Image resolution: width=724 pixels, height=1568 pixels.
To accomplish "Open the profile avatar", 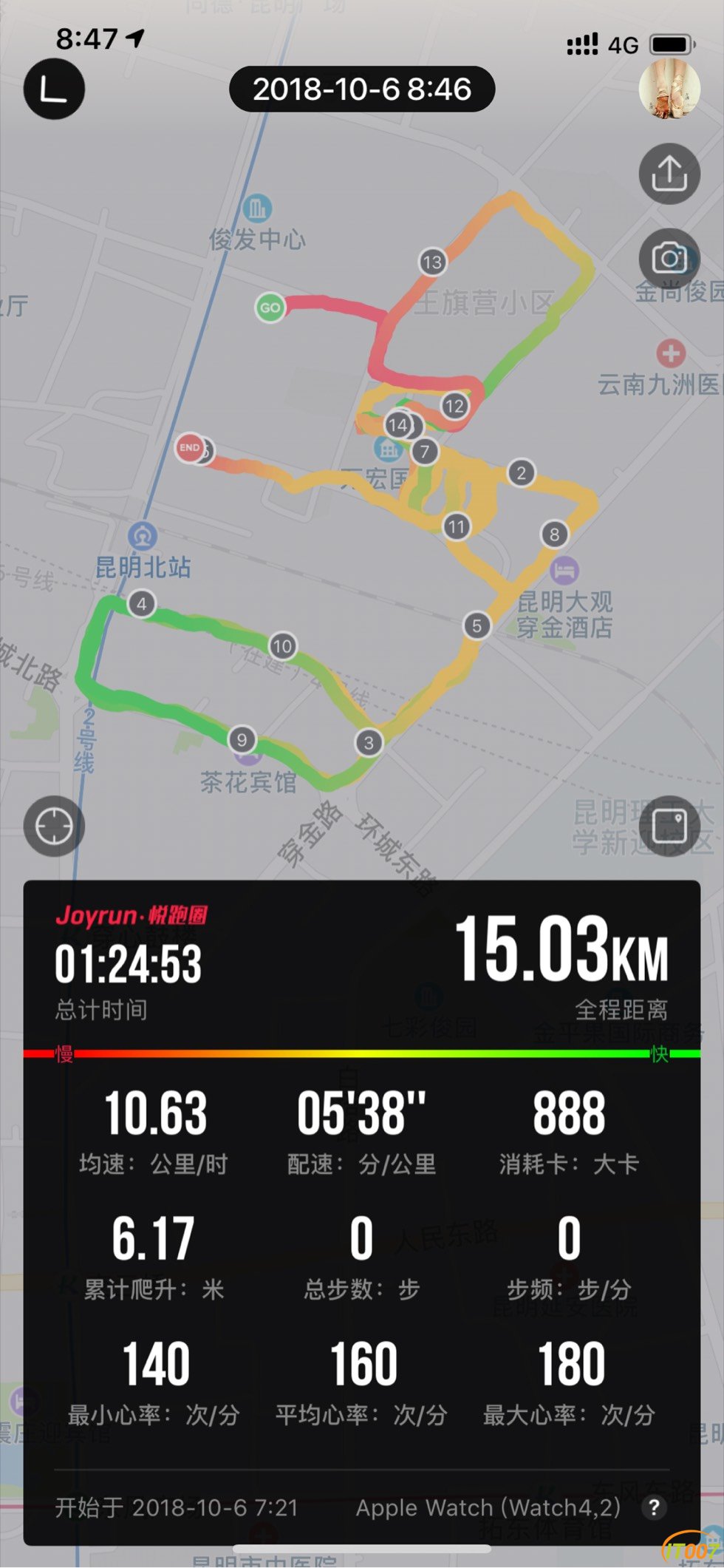I will [669, 89].
